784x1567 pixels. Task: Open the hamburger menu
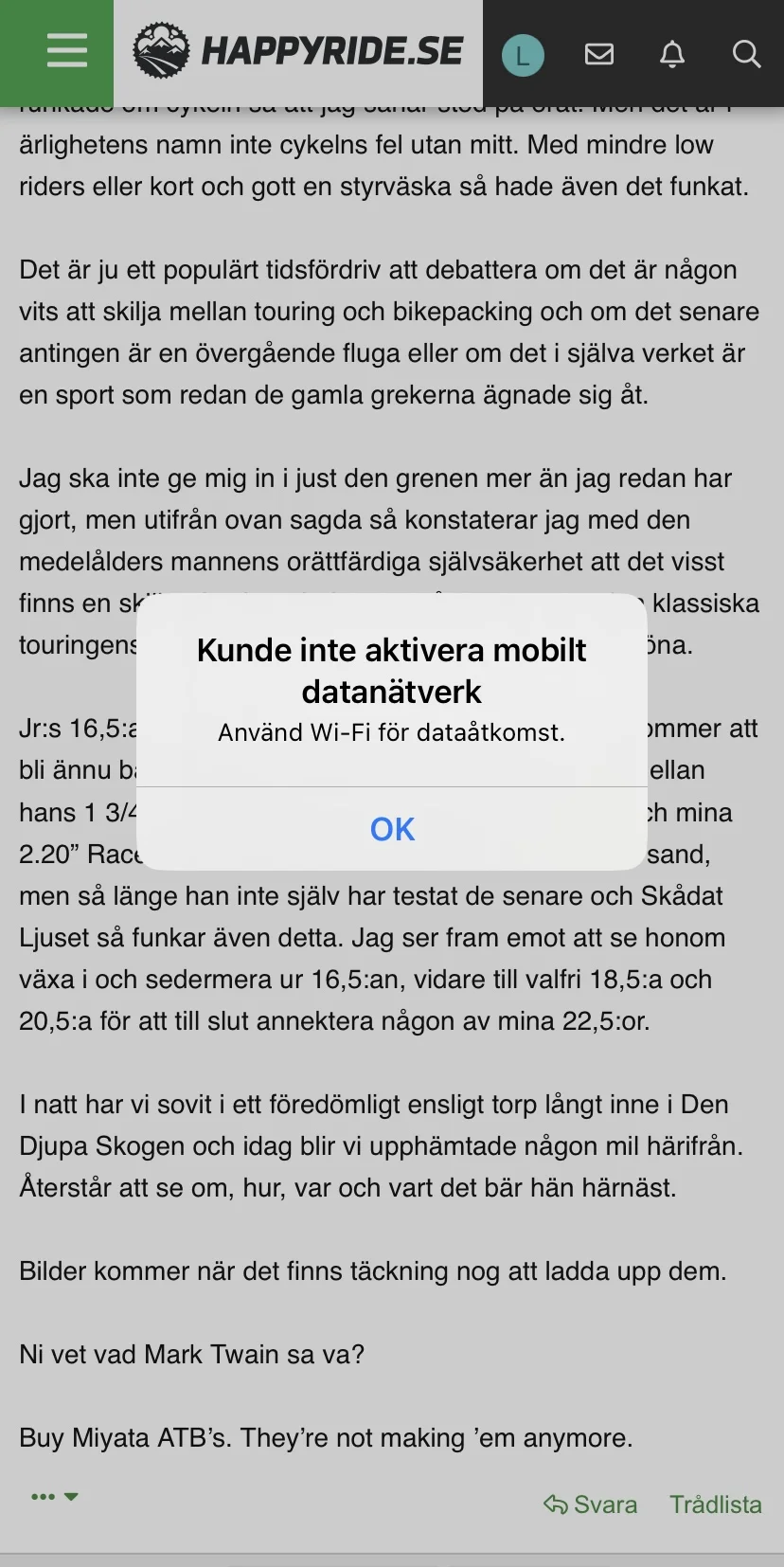point(66,51)
